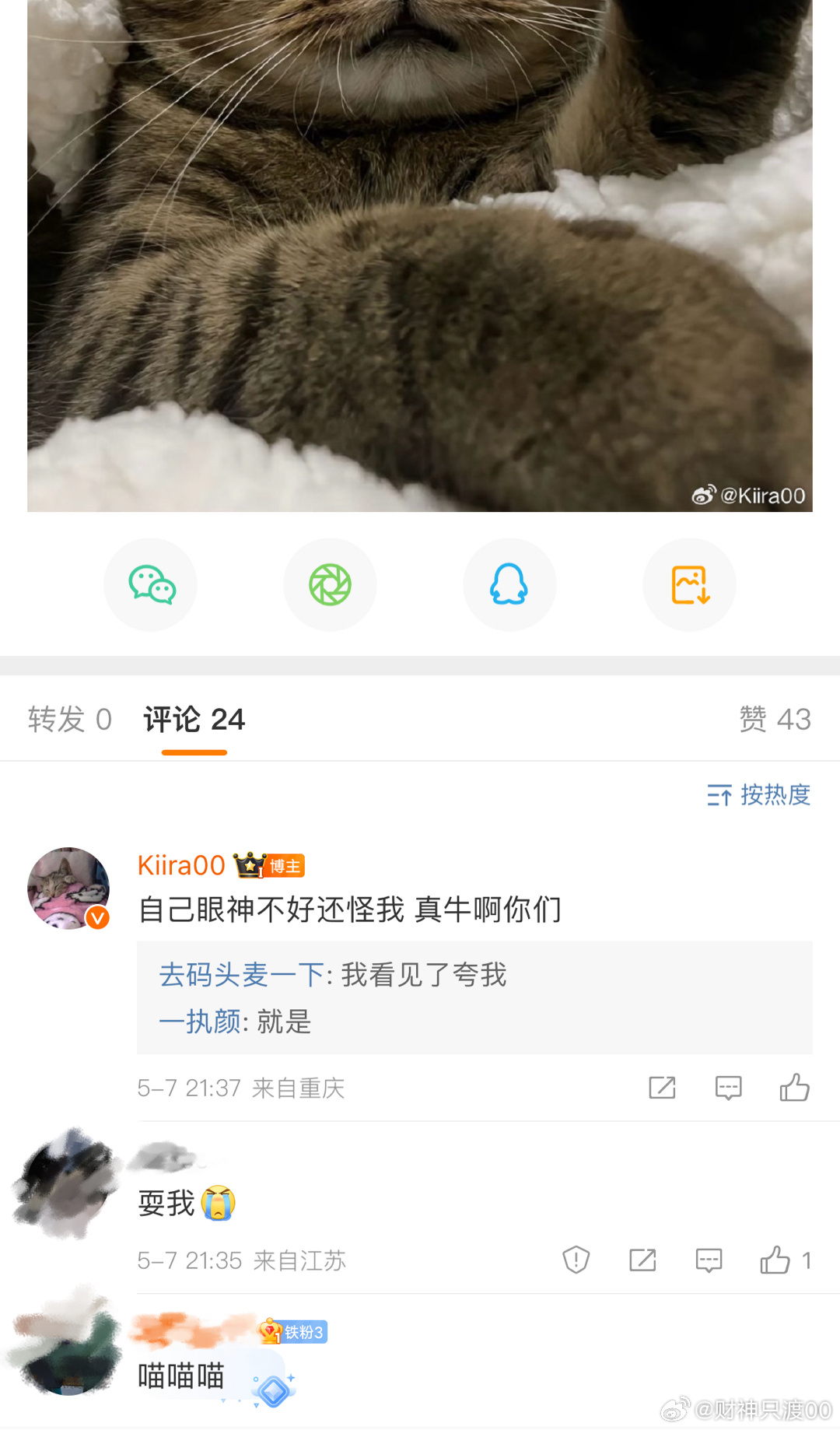Share the post to QQ
The height and width of the screenshot is (1430, 840).
tap(509, 585)
